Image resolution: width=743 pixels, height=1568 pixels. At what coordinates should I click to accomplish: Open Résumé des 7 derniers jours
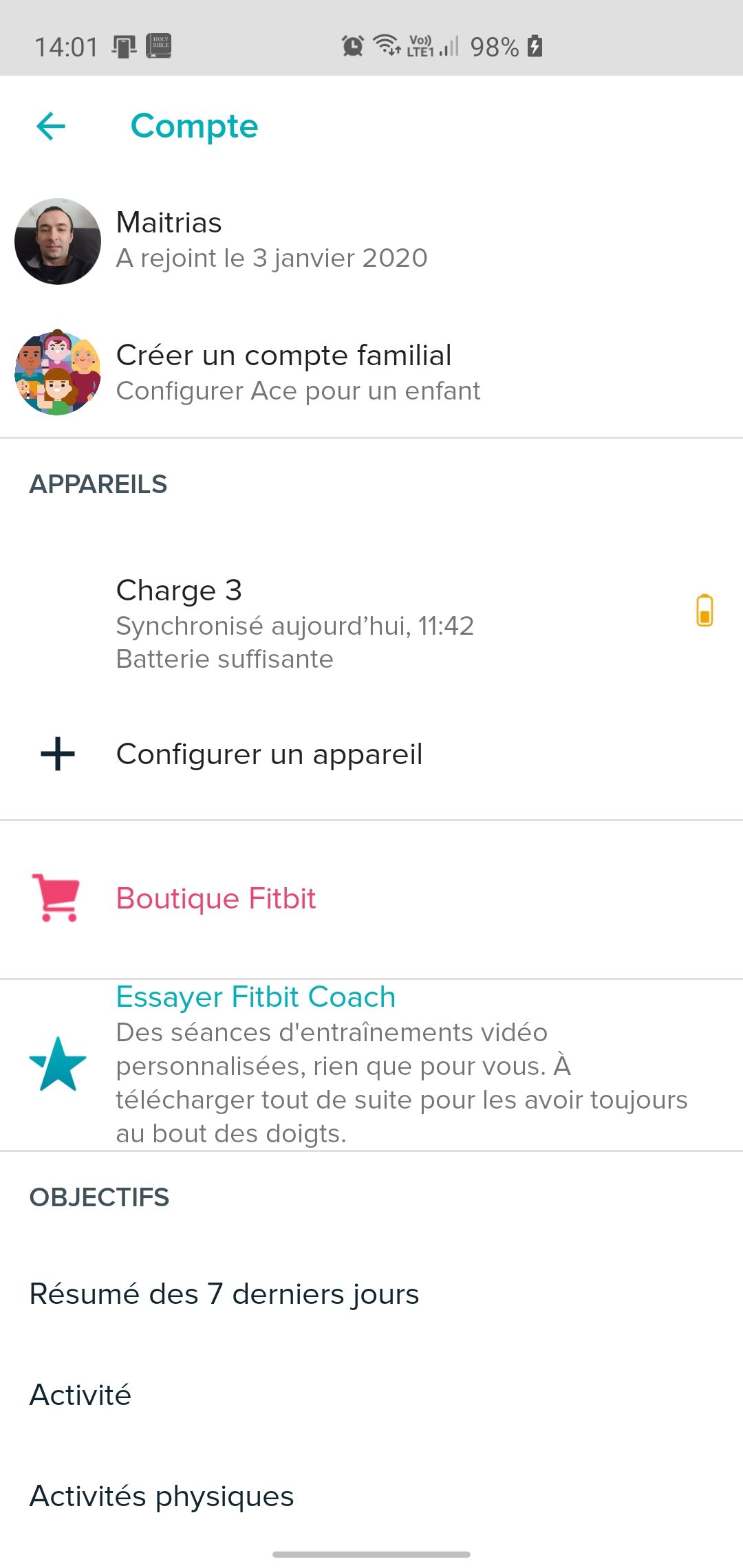tap(224, 1294)
